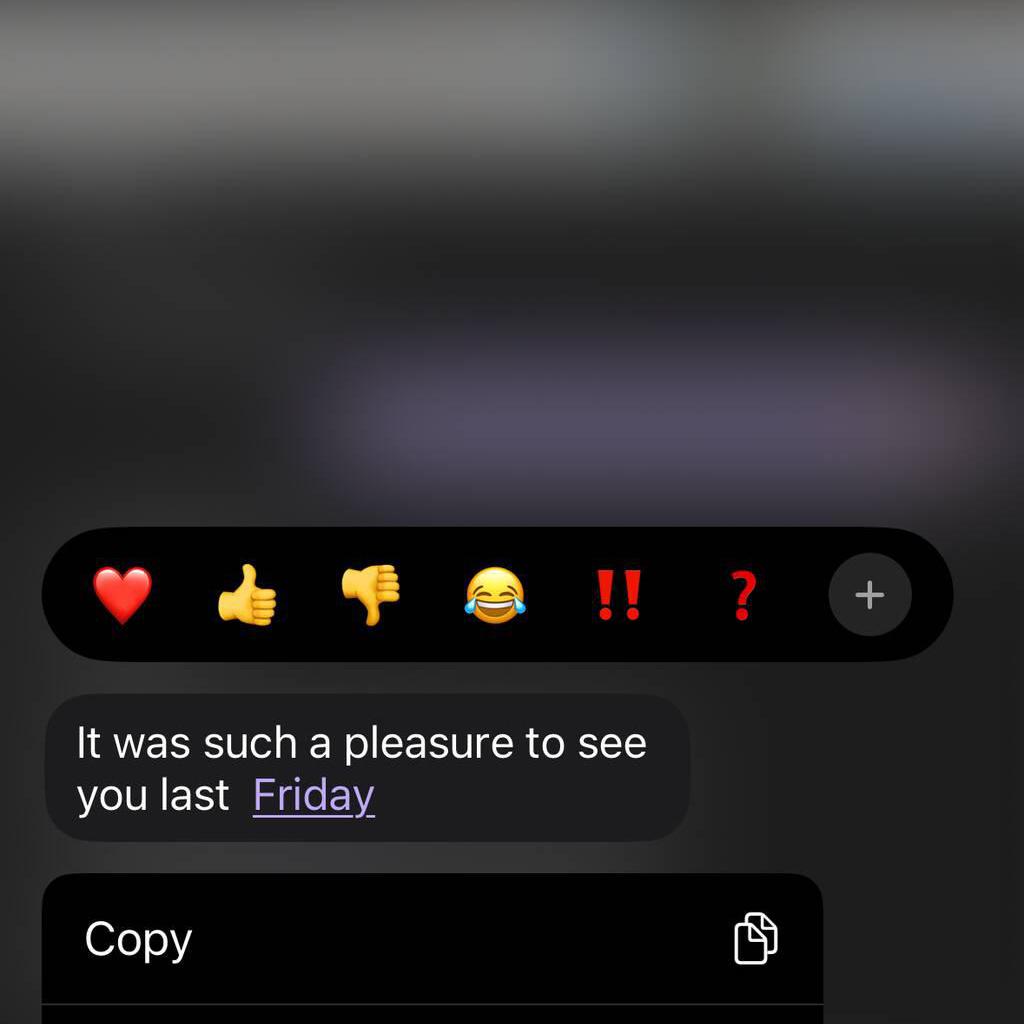React with the laughing face emoji

tap(494, 595)
